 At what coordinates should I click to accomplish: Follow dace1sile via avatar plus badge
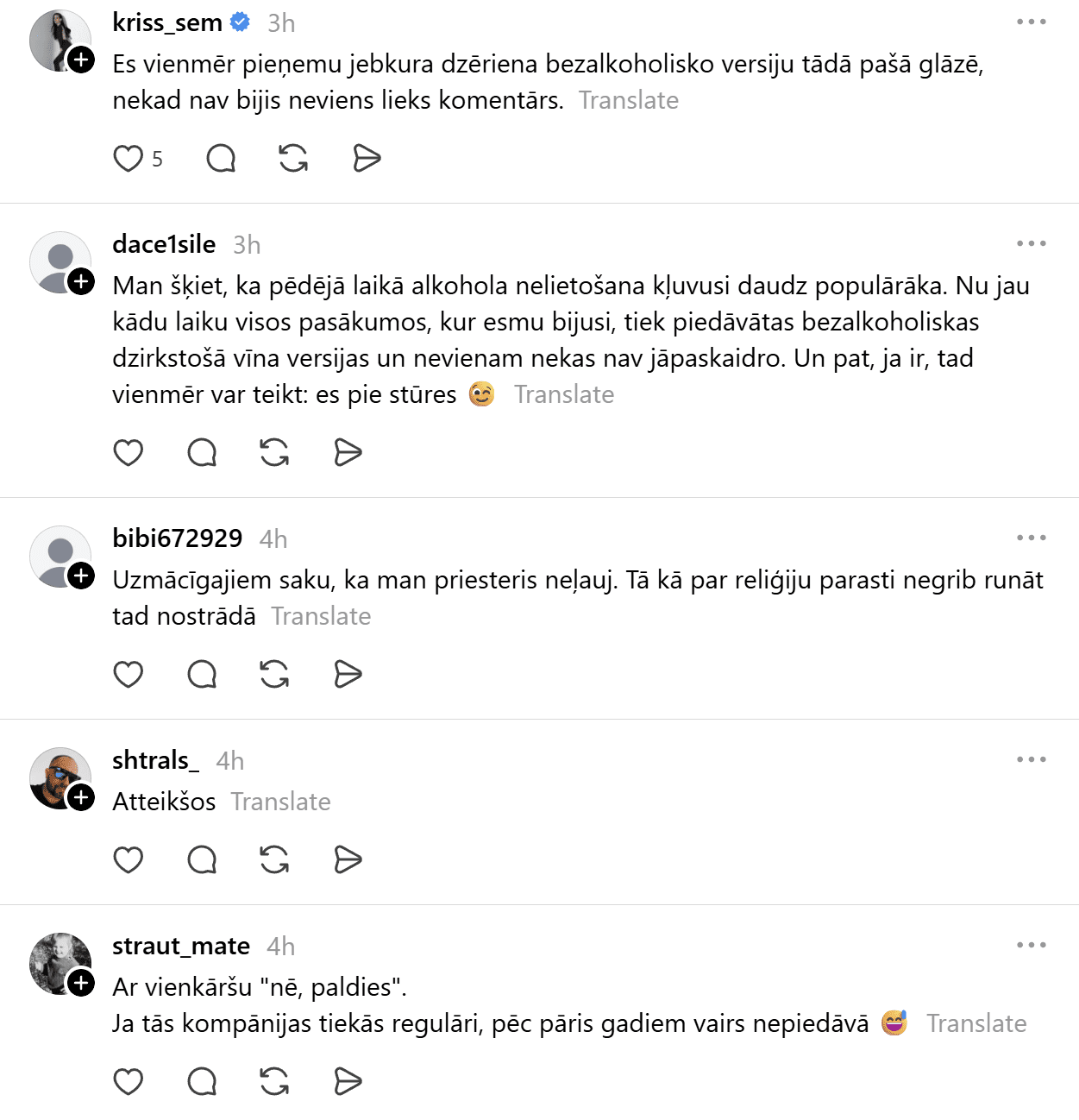pyautogui.click(x=81, y=281)
